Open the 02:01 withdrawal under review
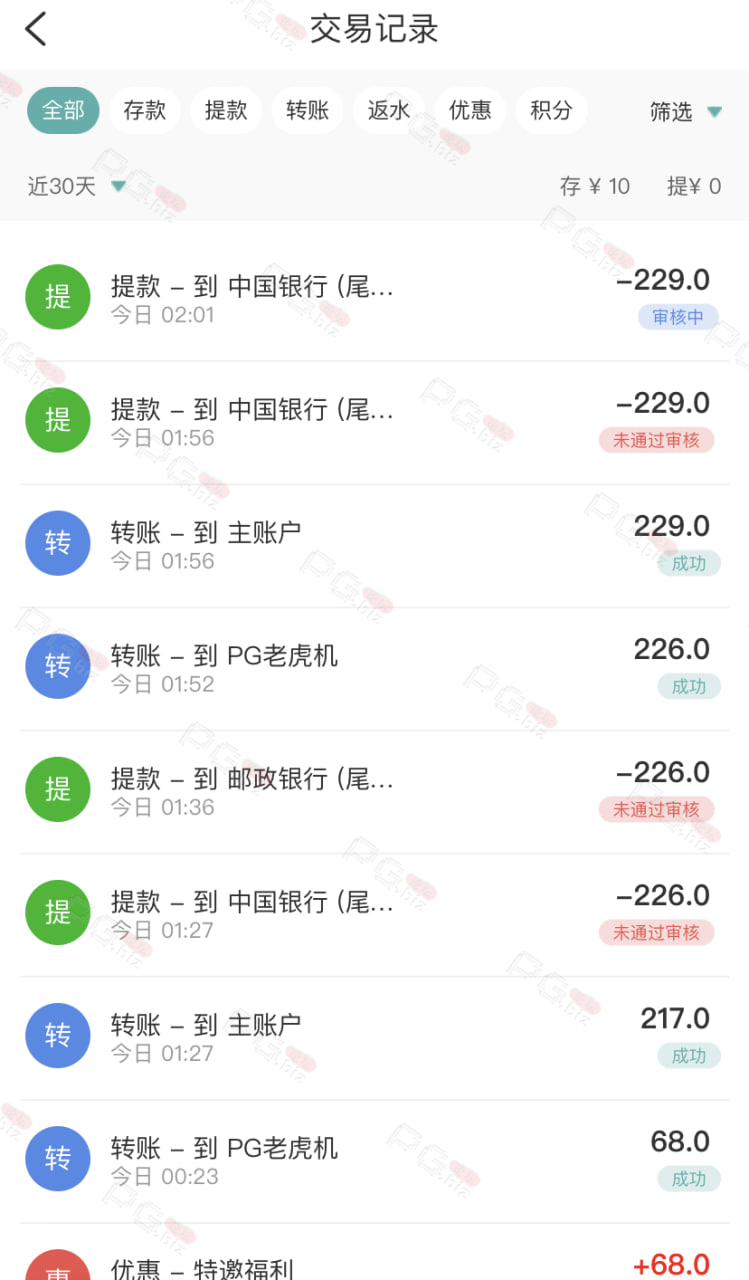 click(374, 299)
